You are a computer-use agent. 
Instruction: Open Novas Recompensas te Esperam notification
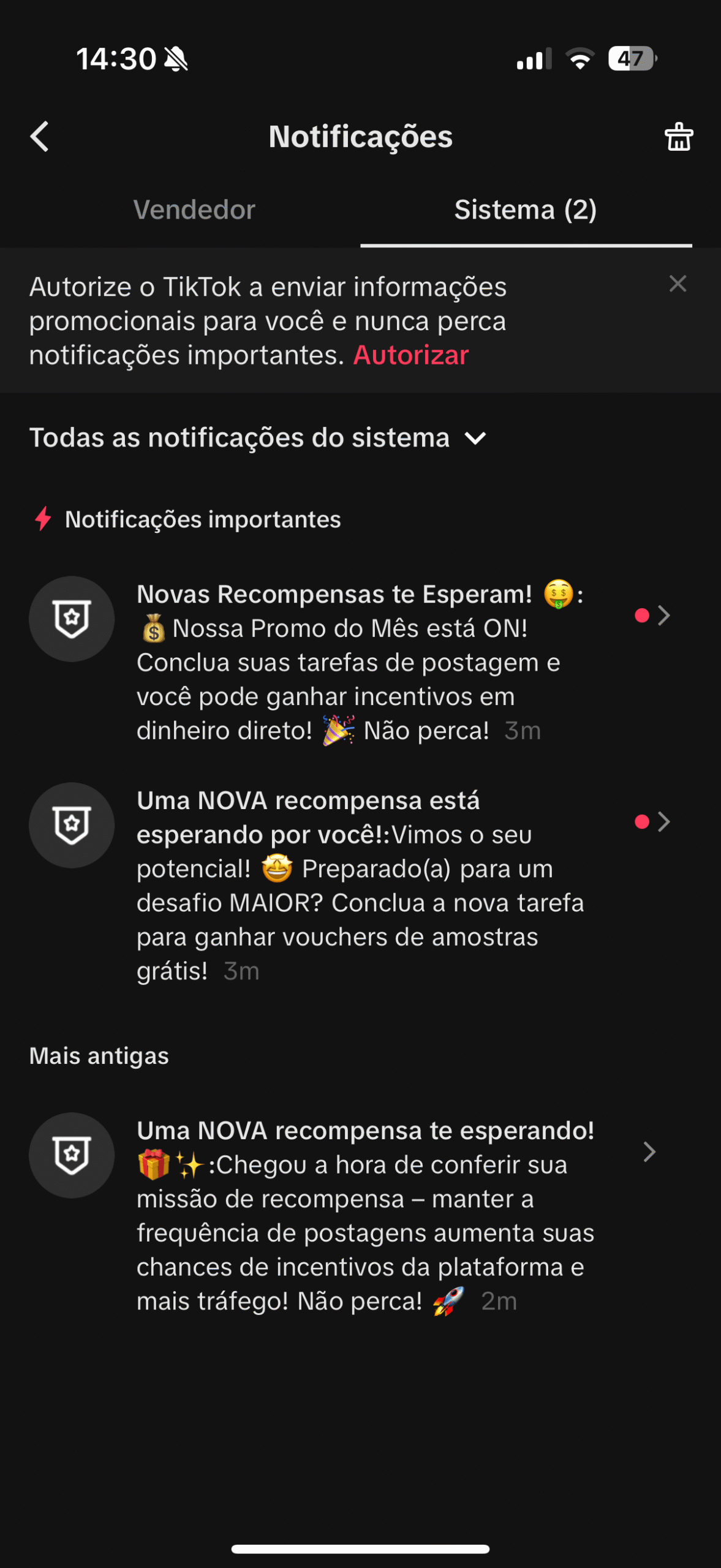(x=360, y=661)
